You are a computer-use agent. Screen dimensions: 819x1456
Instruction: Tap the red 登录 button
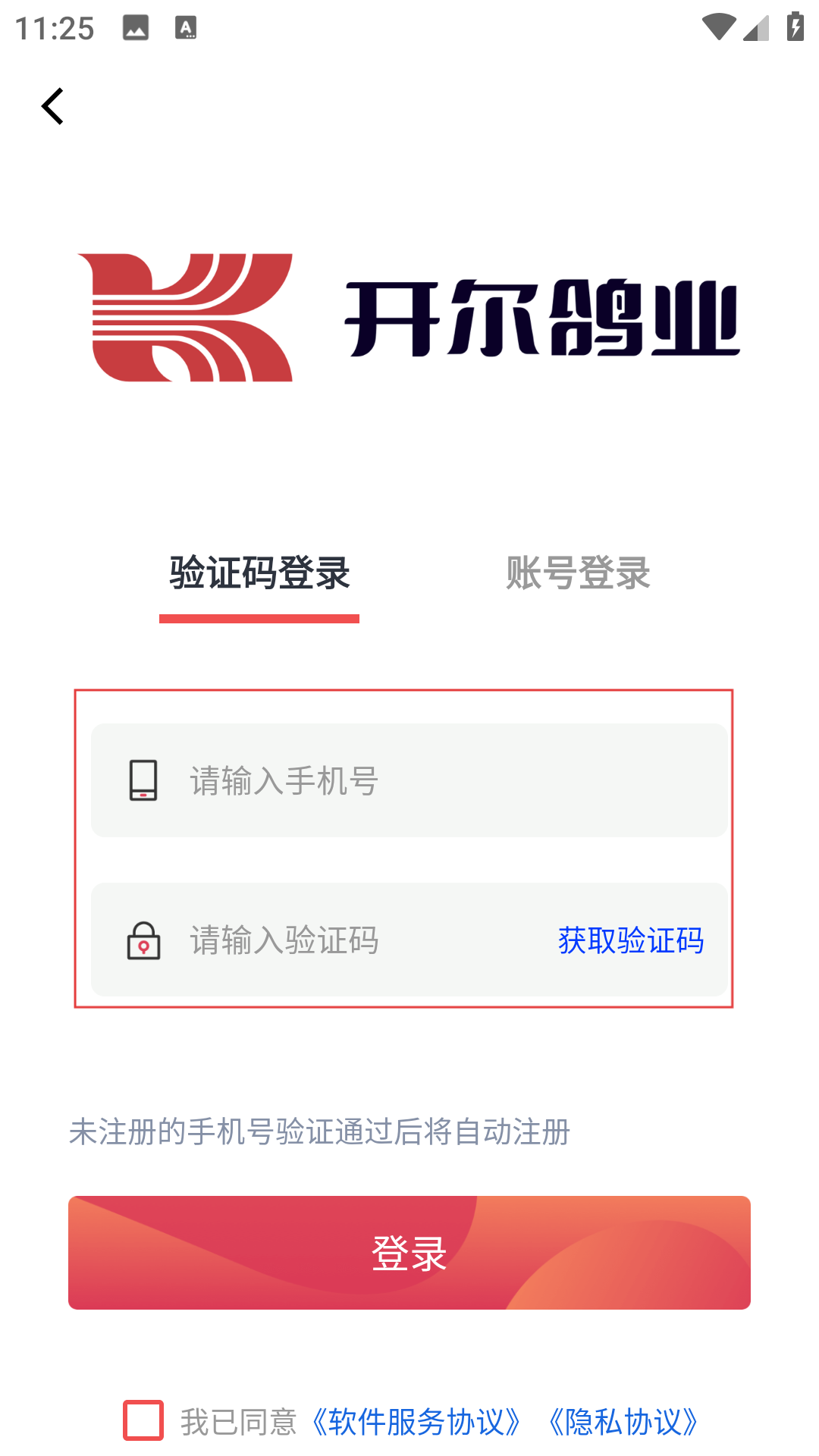[x=409, y=1253]
